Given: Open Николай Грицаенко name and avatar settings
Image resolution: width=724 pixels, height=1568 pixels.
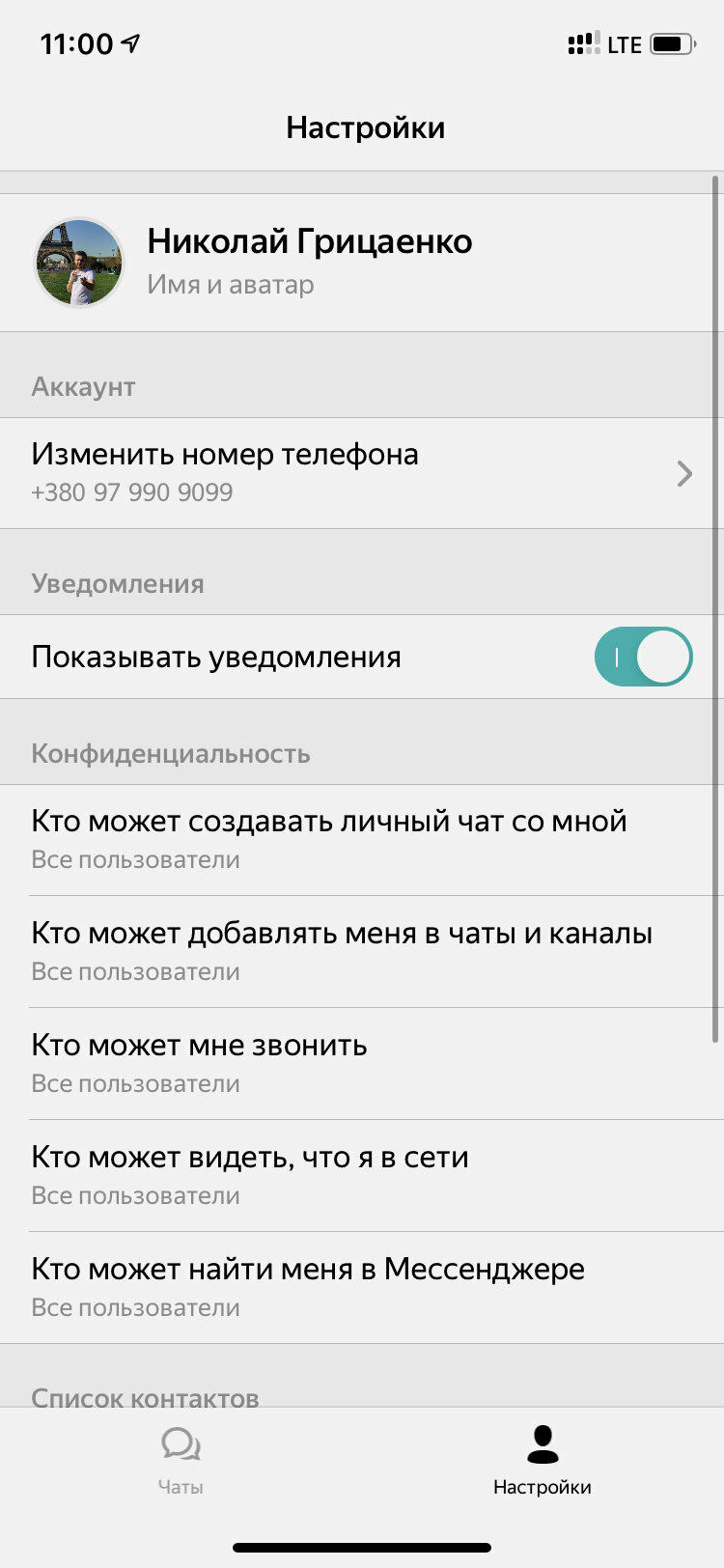Looking at the screenshot, I should (x=362, y=263).
